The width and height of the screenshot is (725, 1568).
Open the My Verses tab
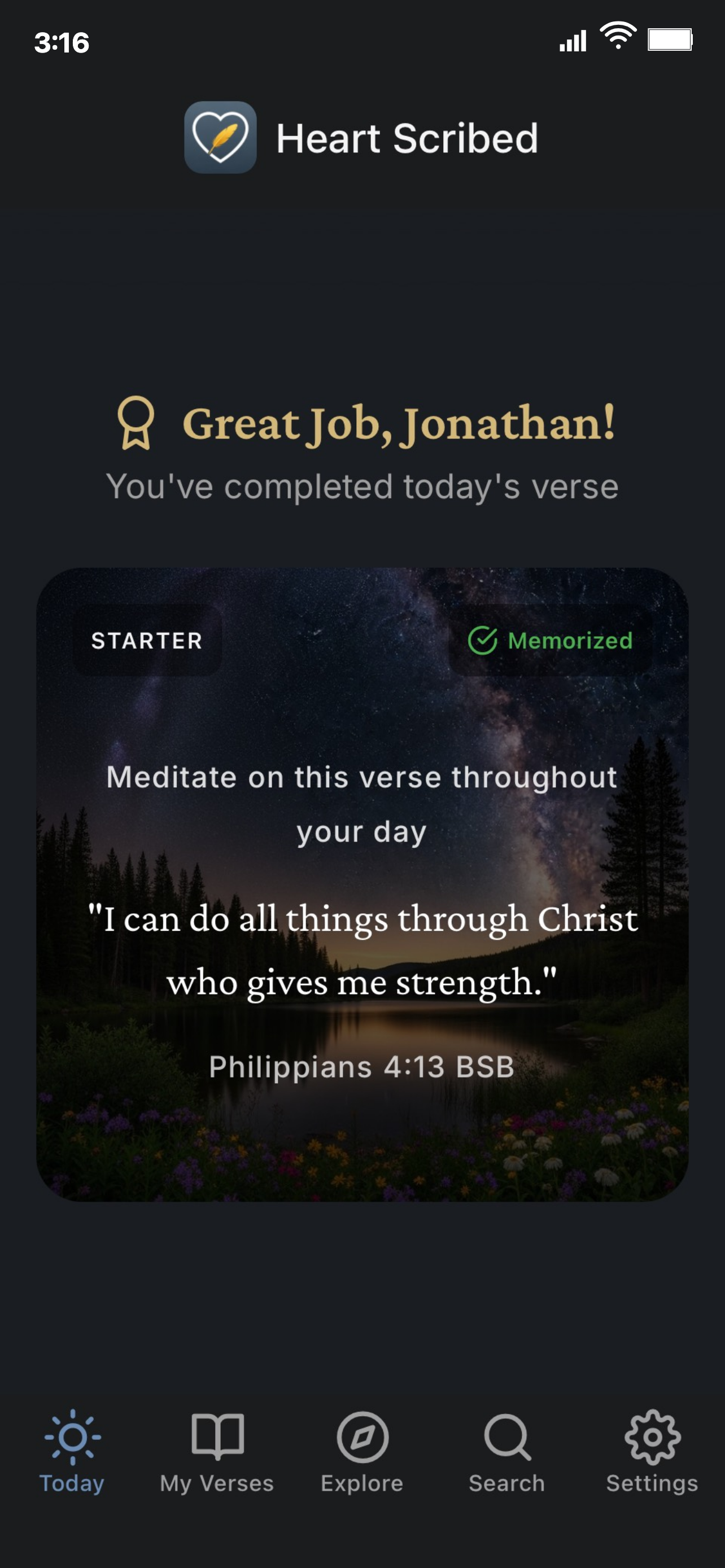(217, 1451)
